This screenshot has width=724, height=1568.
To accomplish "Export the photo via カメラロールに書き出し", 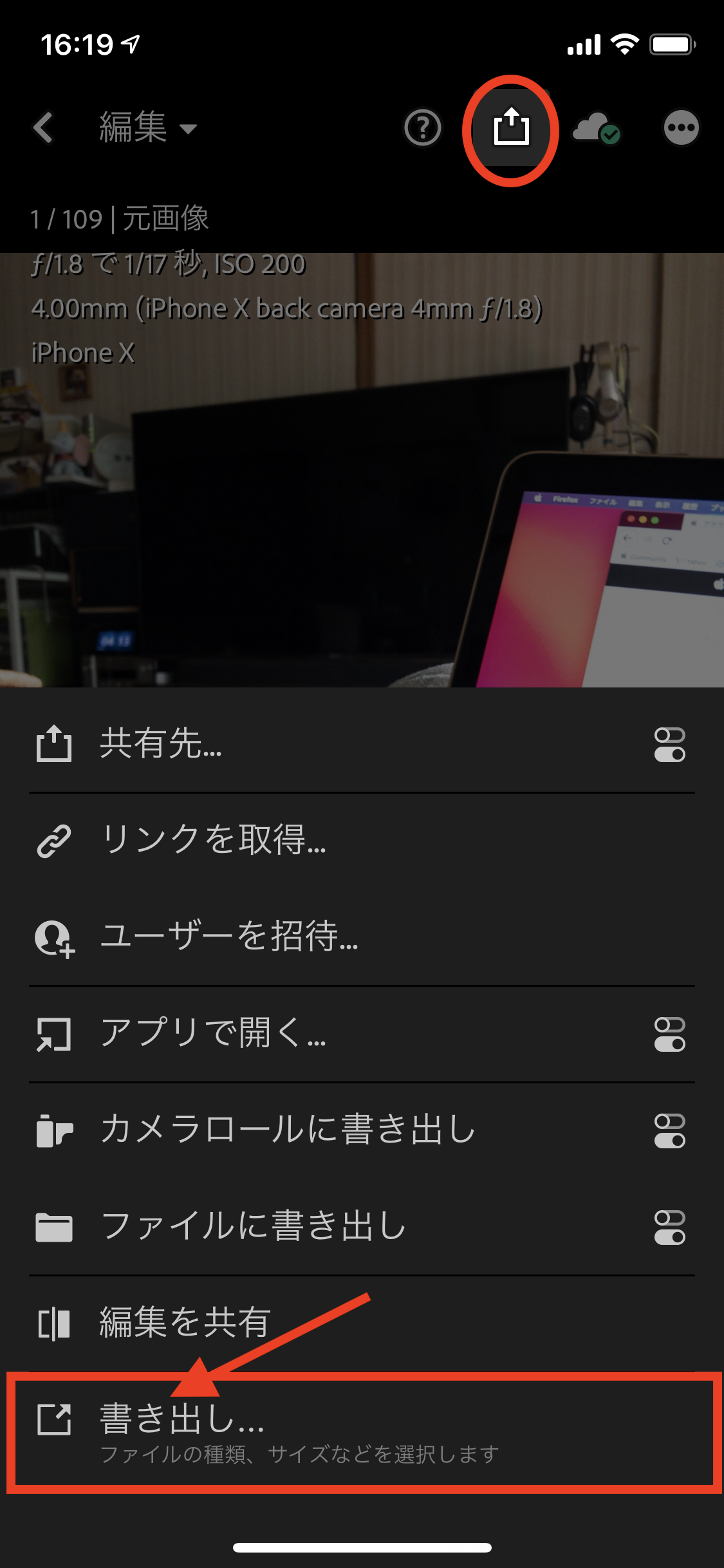I will [286, 1130].
